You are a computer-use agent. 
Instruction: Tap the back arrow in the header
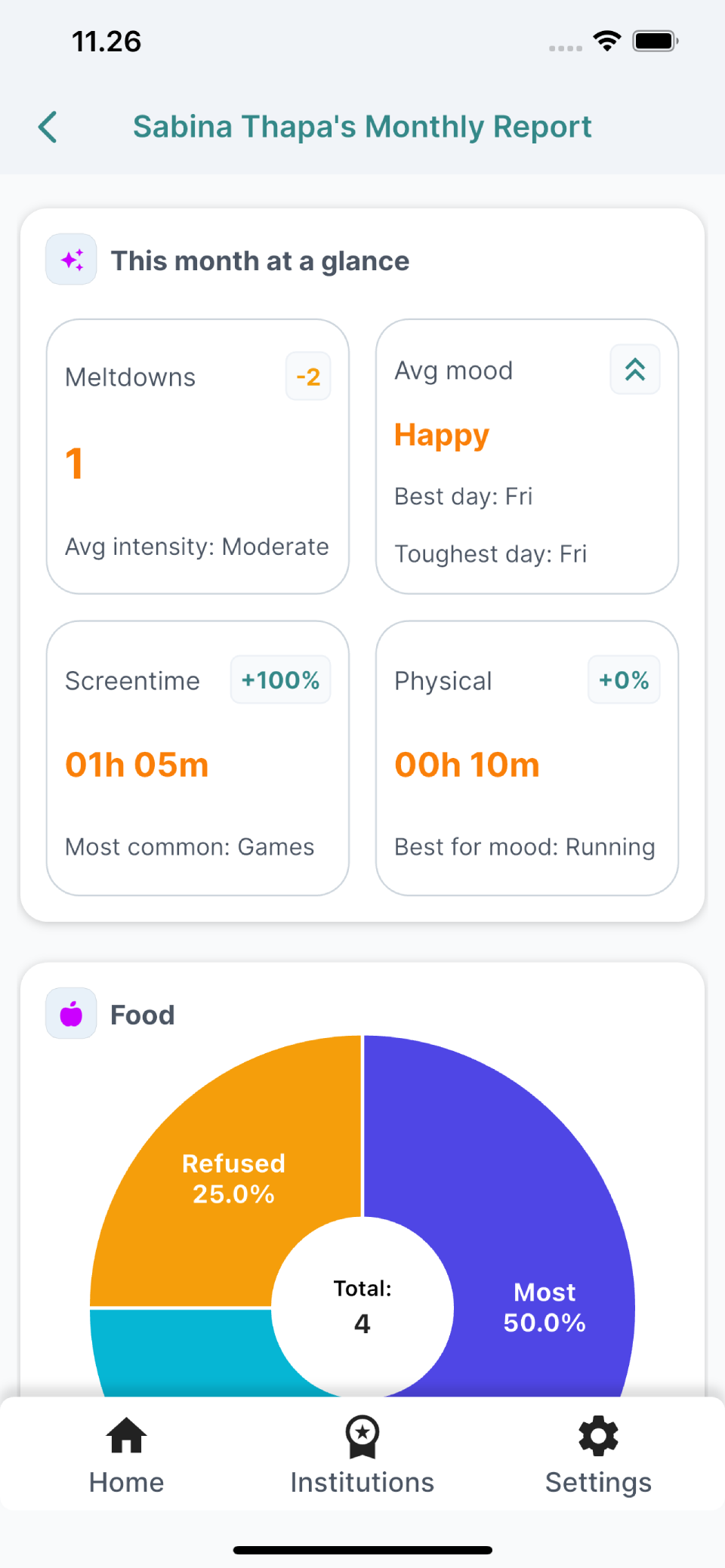[x=47, y=127]
